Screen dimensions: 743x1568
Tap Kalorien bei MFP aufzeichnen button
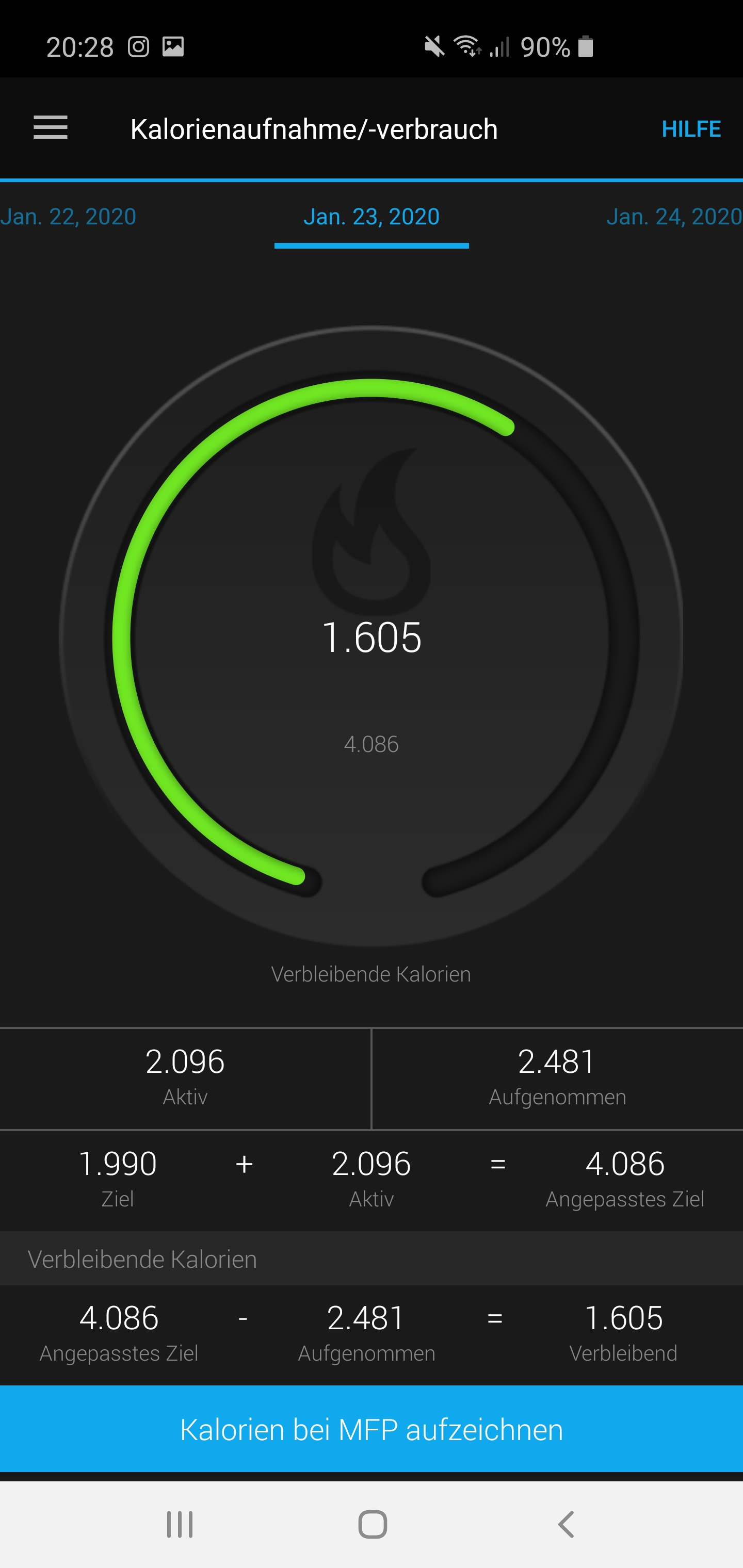[x=372, y=1430]
